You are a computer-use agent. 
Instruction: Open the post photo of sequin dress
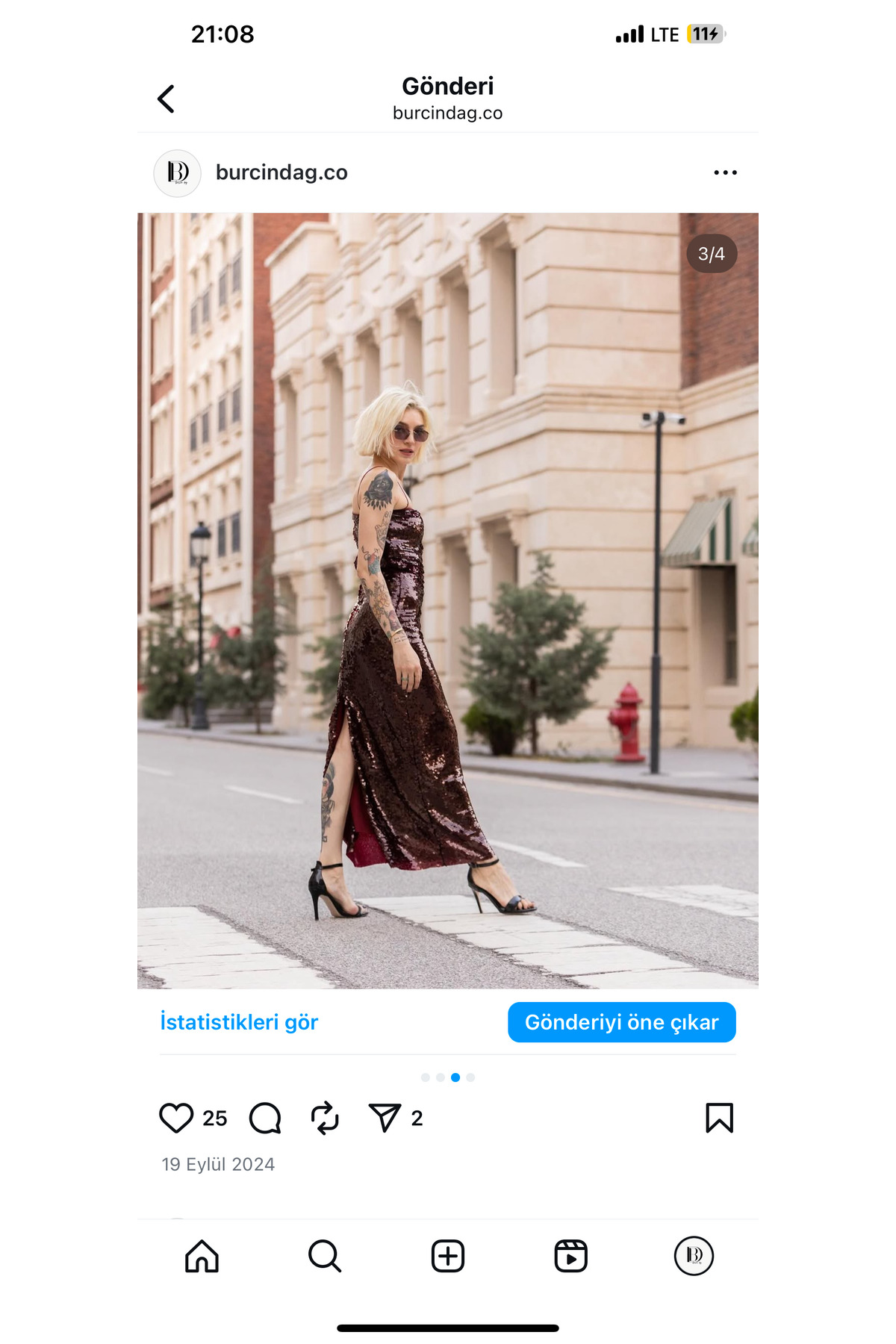click(448, 600)
